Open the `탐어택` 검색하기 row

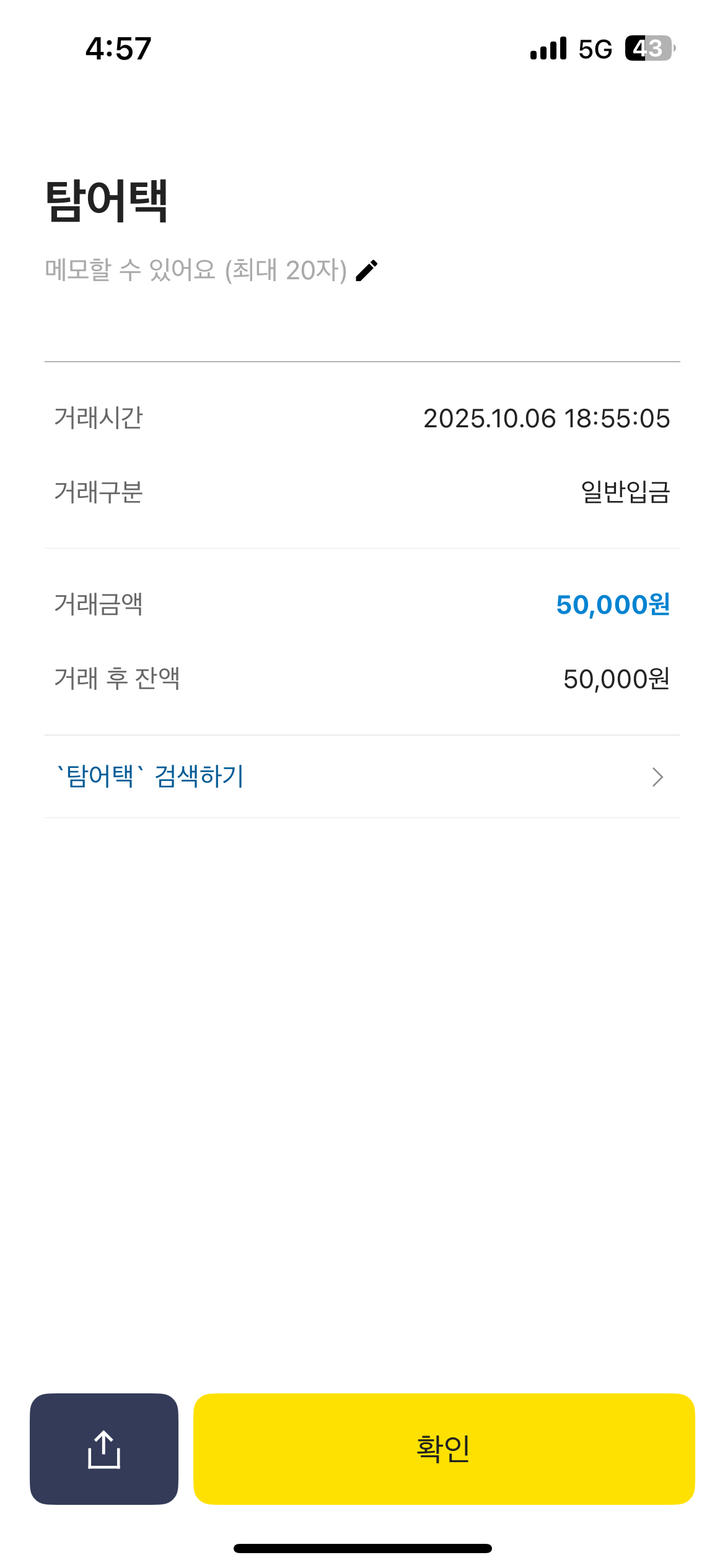click(362, 777)
